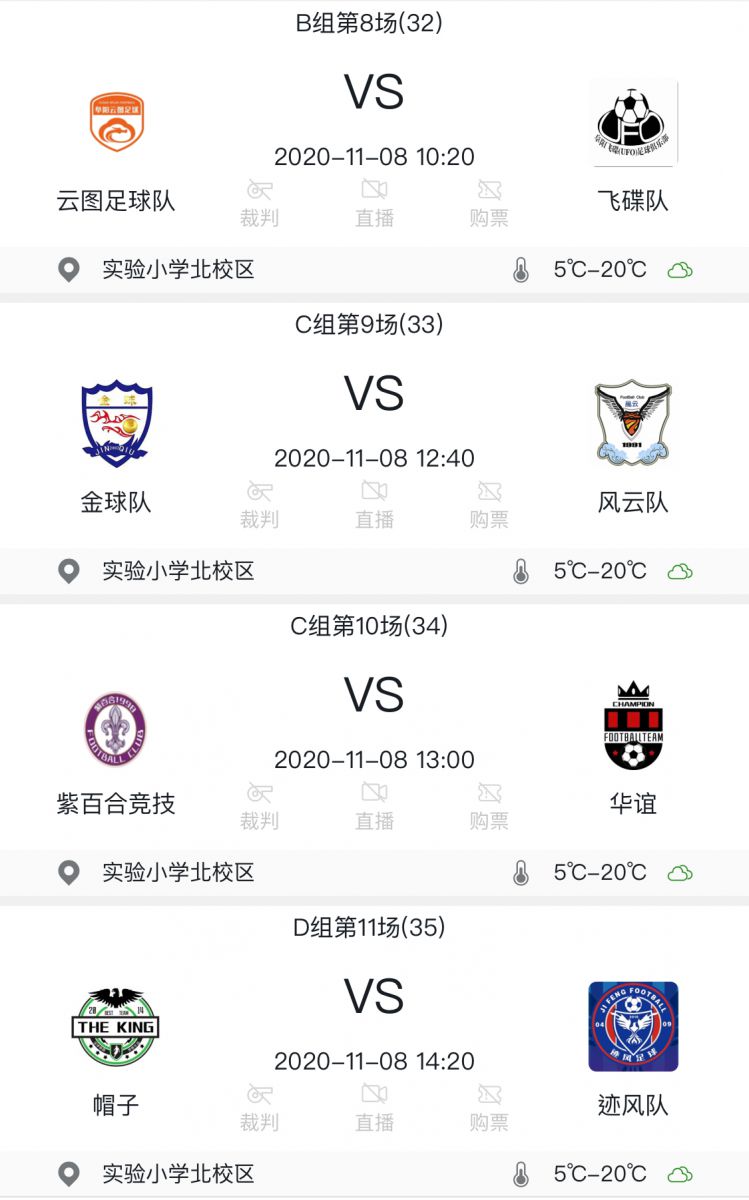Open venue 实验小学北校区 for B组第8场

[x=178, y=270]
